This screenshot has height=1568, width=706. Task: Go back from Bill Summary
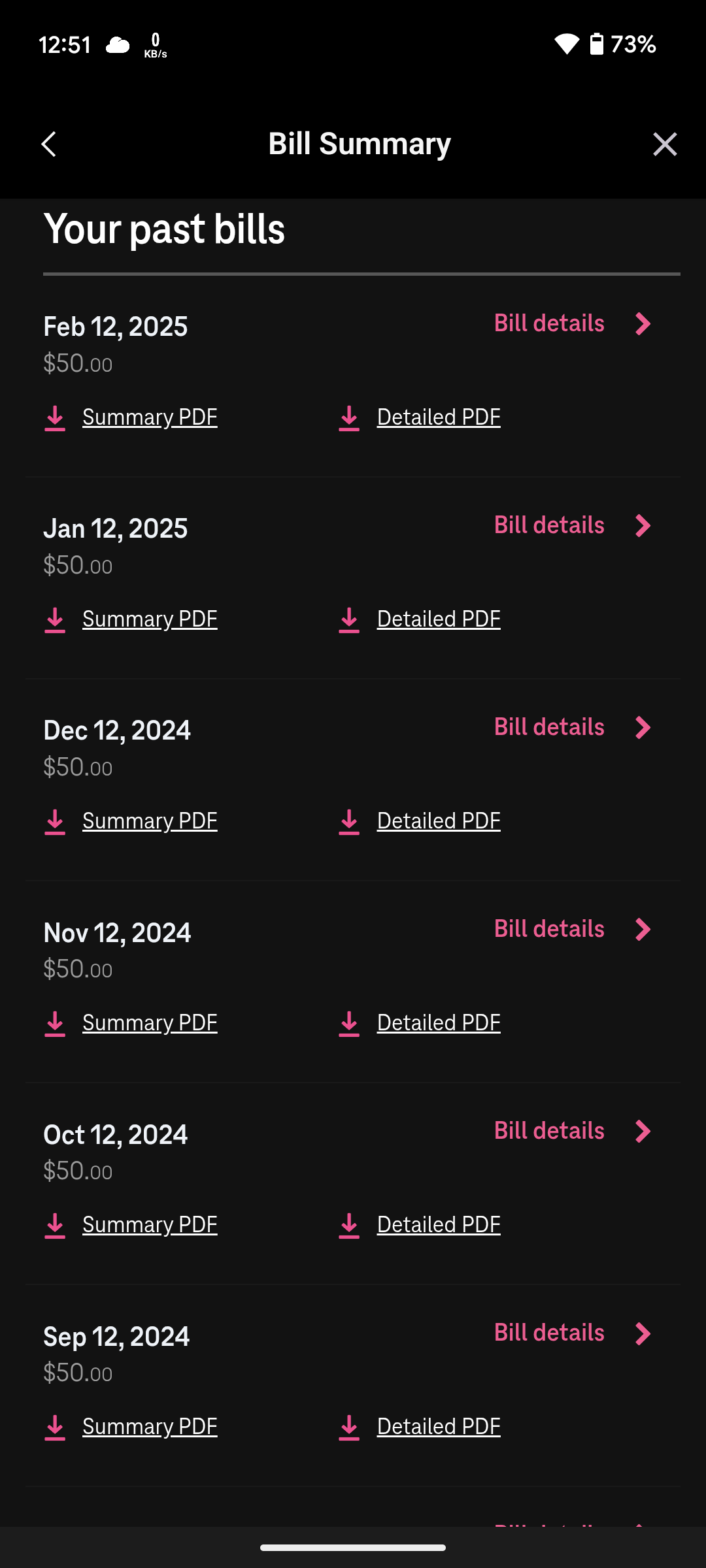[49, 144]
